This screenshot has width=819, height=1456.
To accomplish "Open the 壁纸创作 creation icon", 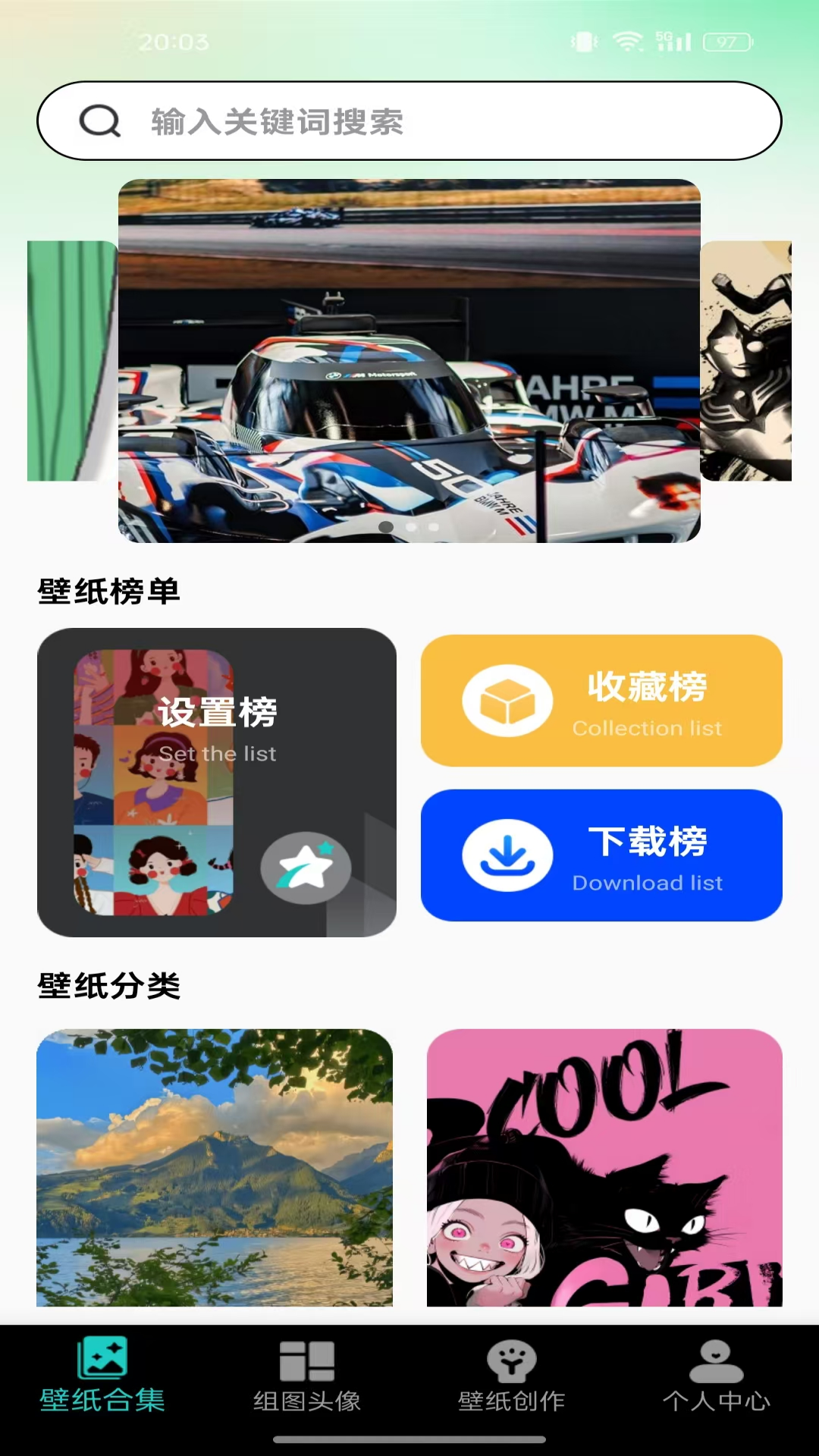I will tap(512, 1358).
